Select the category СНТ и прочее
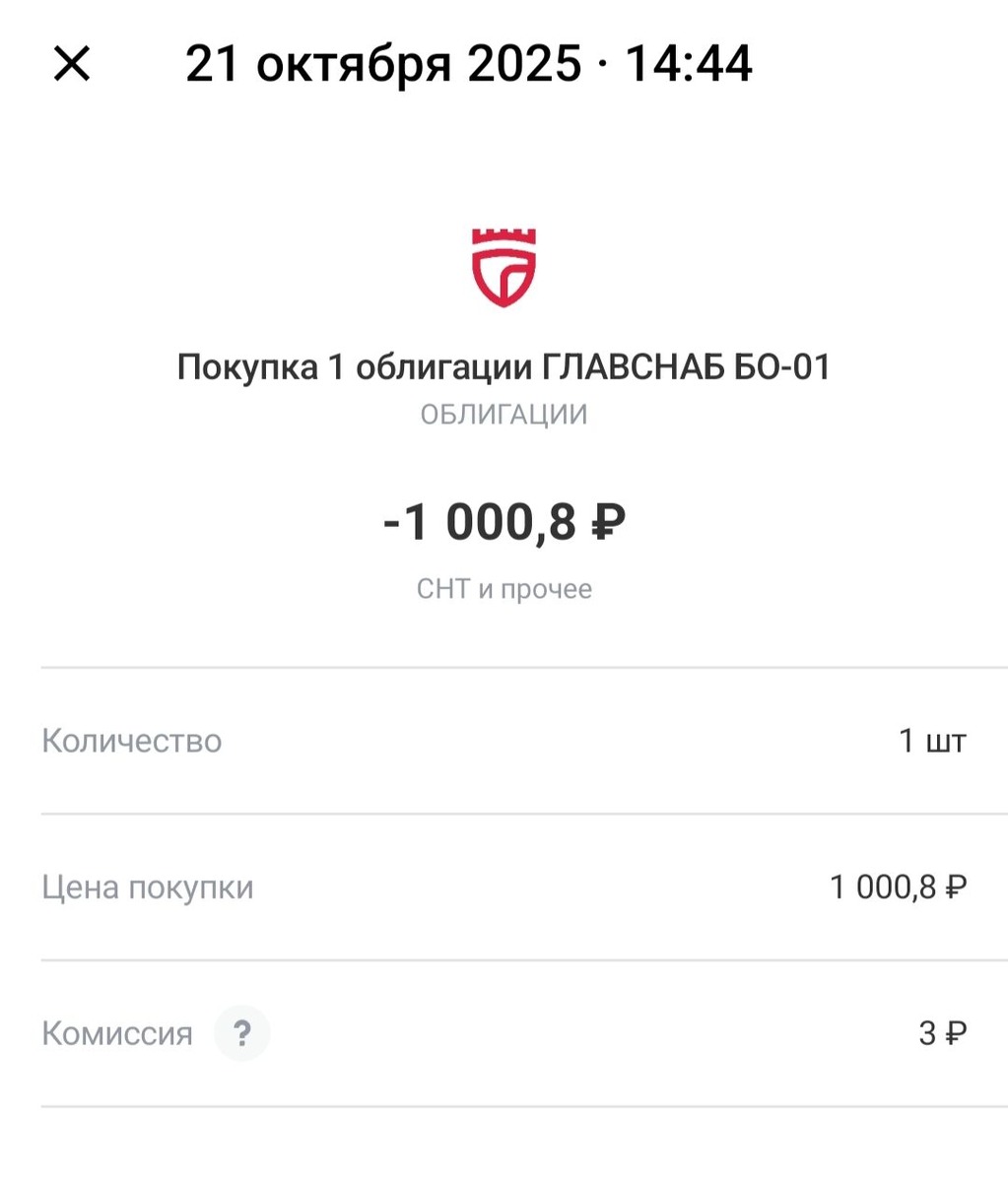 (504, 588)
